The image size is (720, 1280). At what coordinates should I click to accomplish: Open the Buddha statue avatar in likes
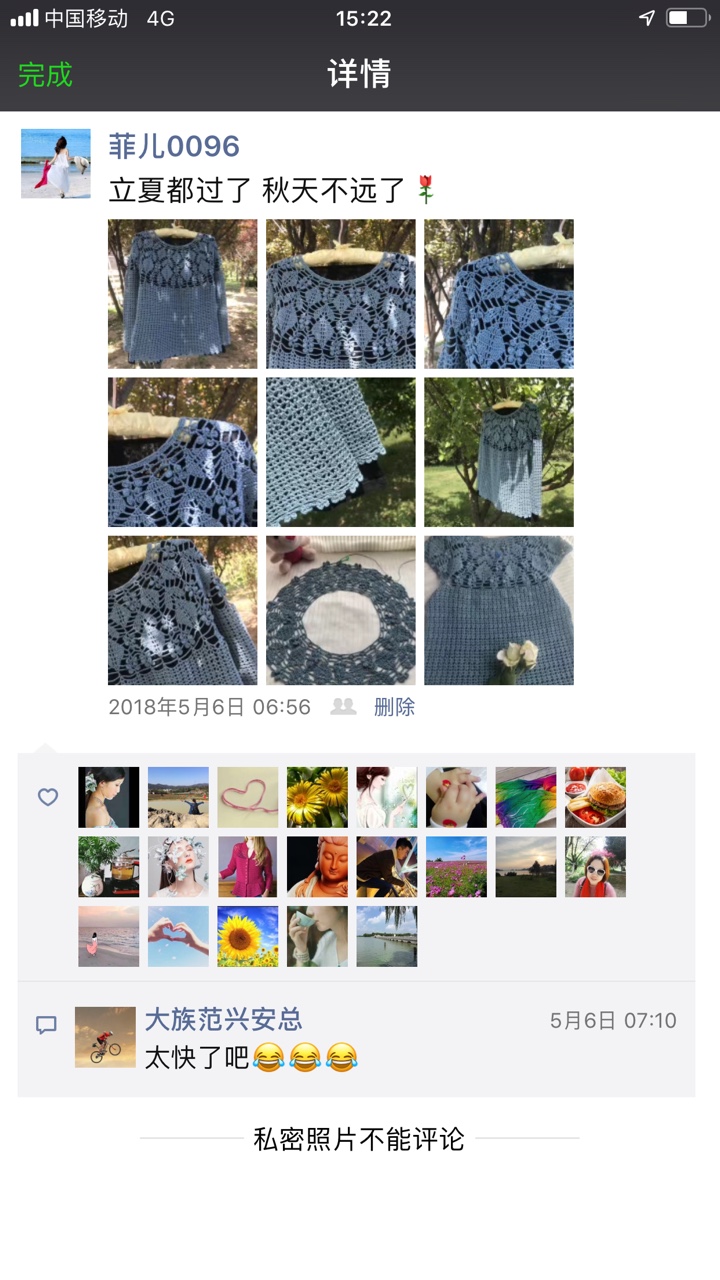(x=317, y=867)
